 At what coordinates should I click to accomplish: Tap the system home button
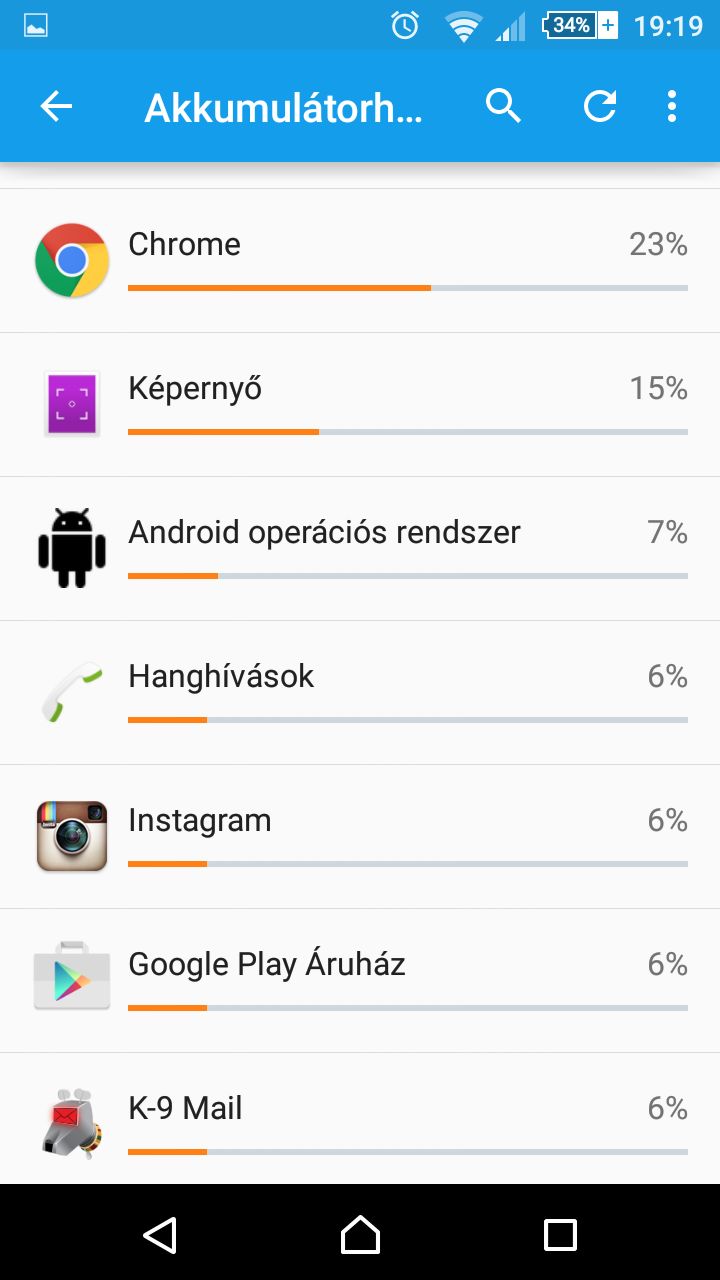pos(360,1234)
